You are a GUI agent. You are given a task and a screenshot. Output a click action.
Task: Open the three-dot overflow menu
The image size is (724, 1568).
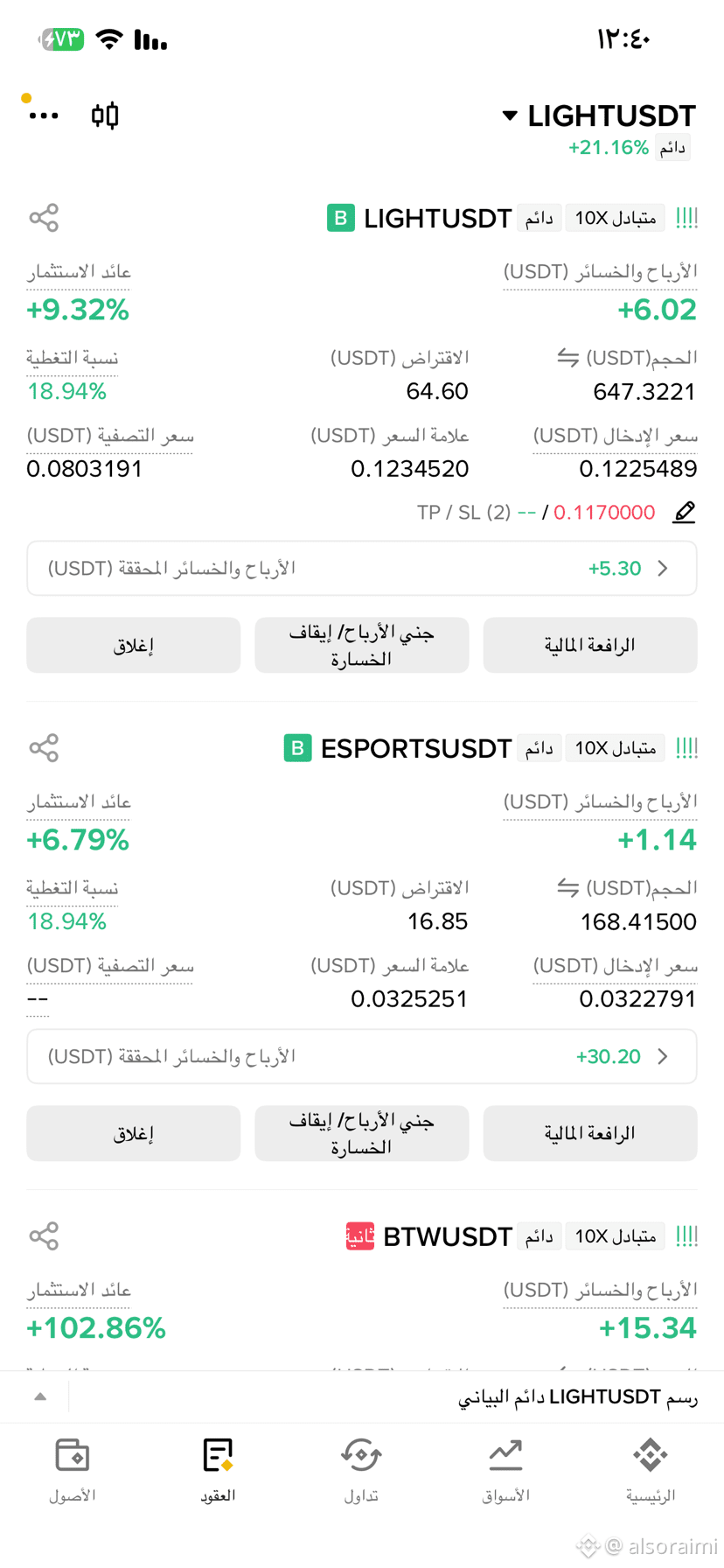[44, 115]
